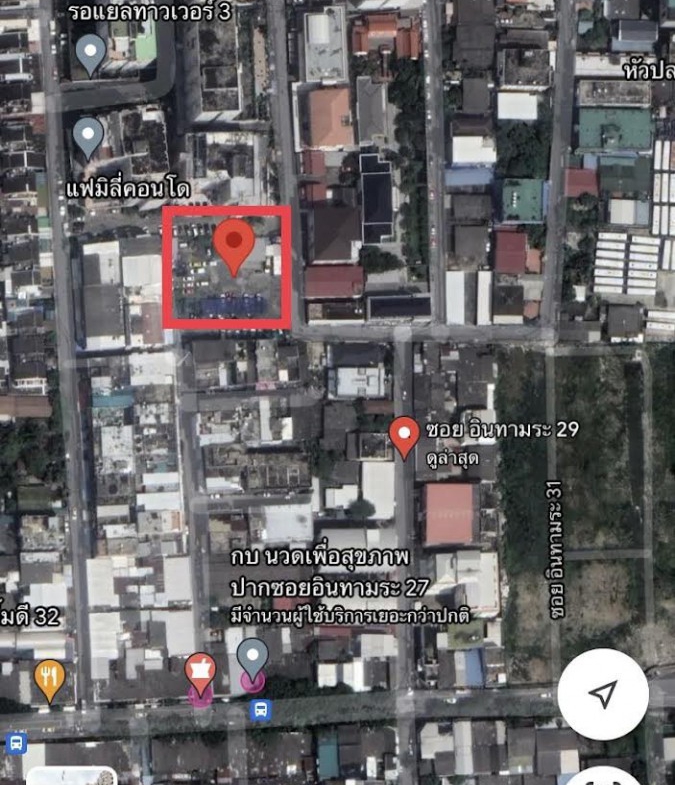Open the red pin for ซอย อินทามระ 29
675x785 pixels.
click(404, 435)
